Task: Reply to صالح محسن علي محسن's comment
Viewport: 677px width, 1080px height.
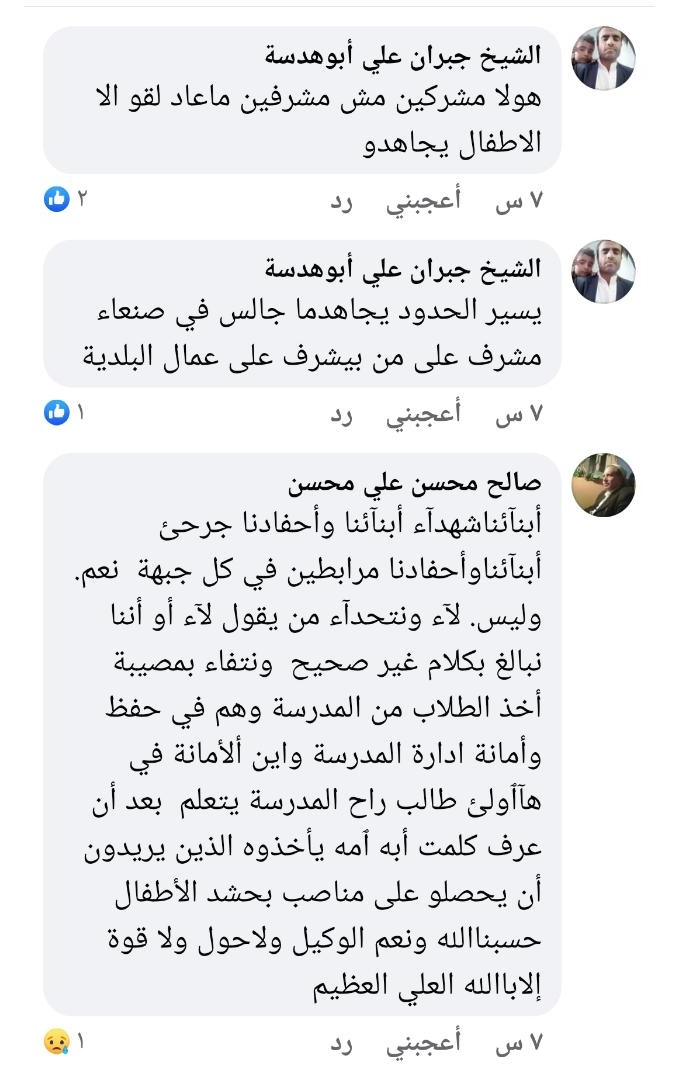Action: point(343,1043)
